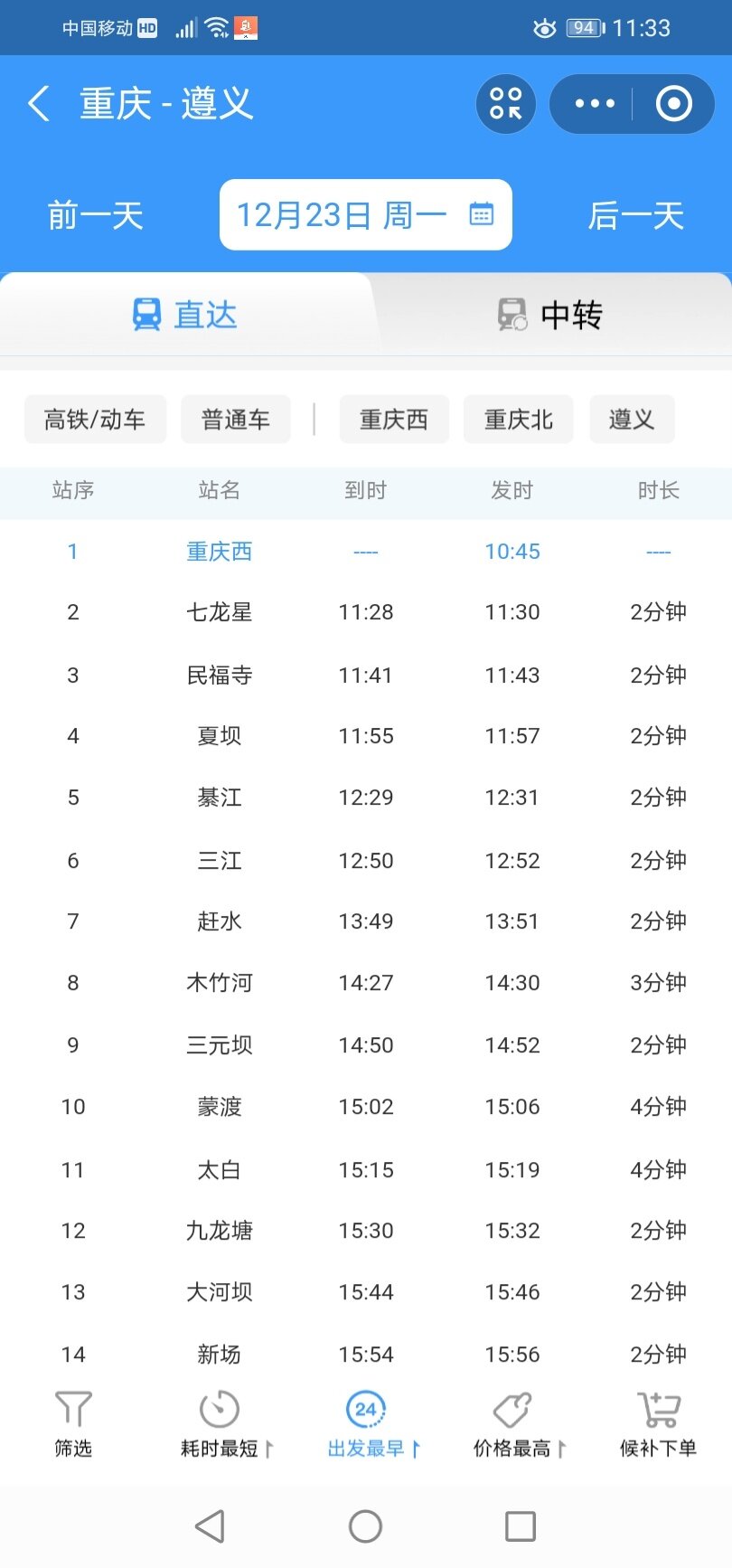
Task: Select the 高铁/动车 filter chip
Action: 95,420
